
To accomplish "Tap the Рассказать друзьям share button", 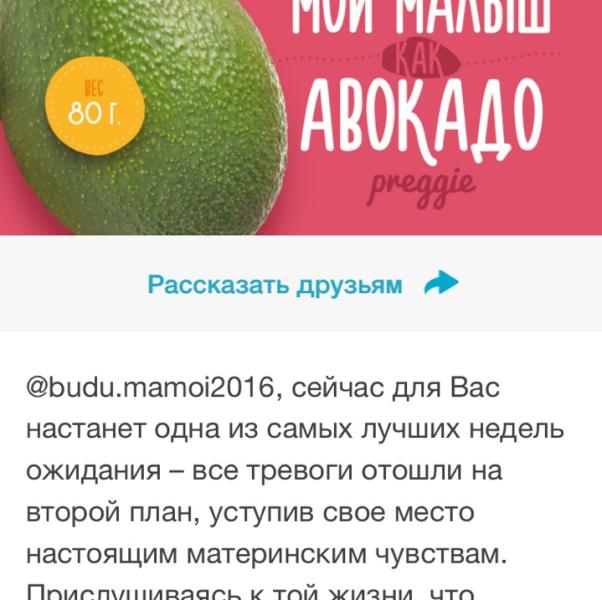I will click(x=302, y=285).
